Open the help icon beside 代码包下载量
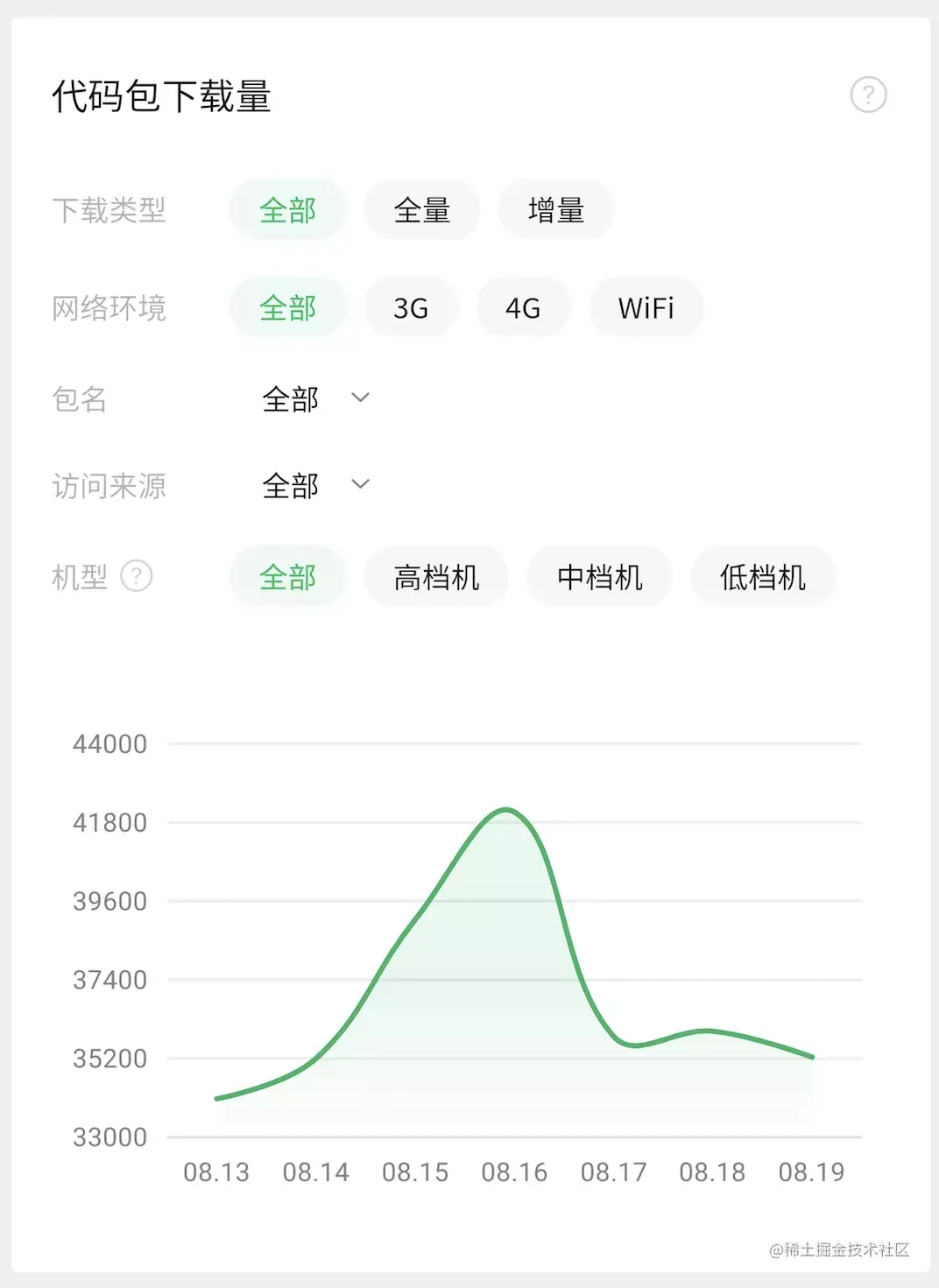This screenshot has height=1288, width=939. click(868, 95)
